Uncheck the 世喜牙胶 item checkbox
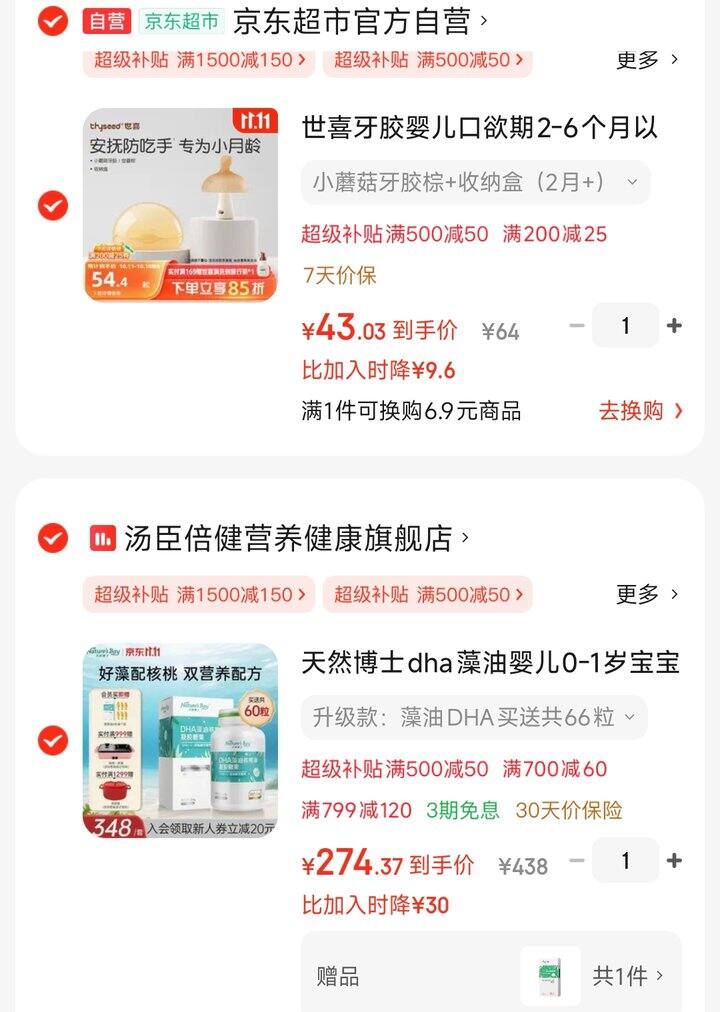The width and height of the screenshot is (720, 1012). 52,206
